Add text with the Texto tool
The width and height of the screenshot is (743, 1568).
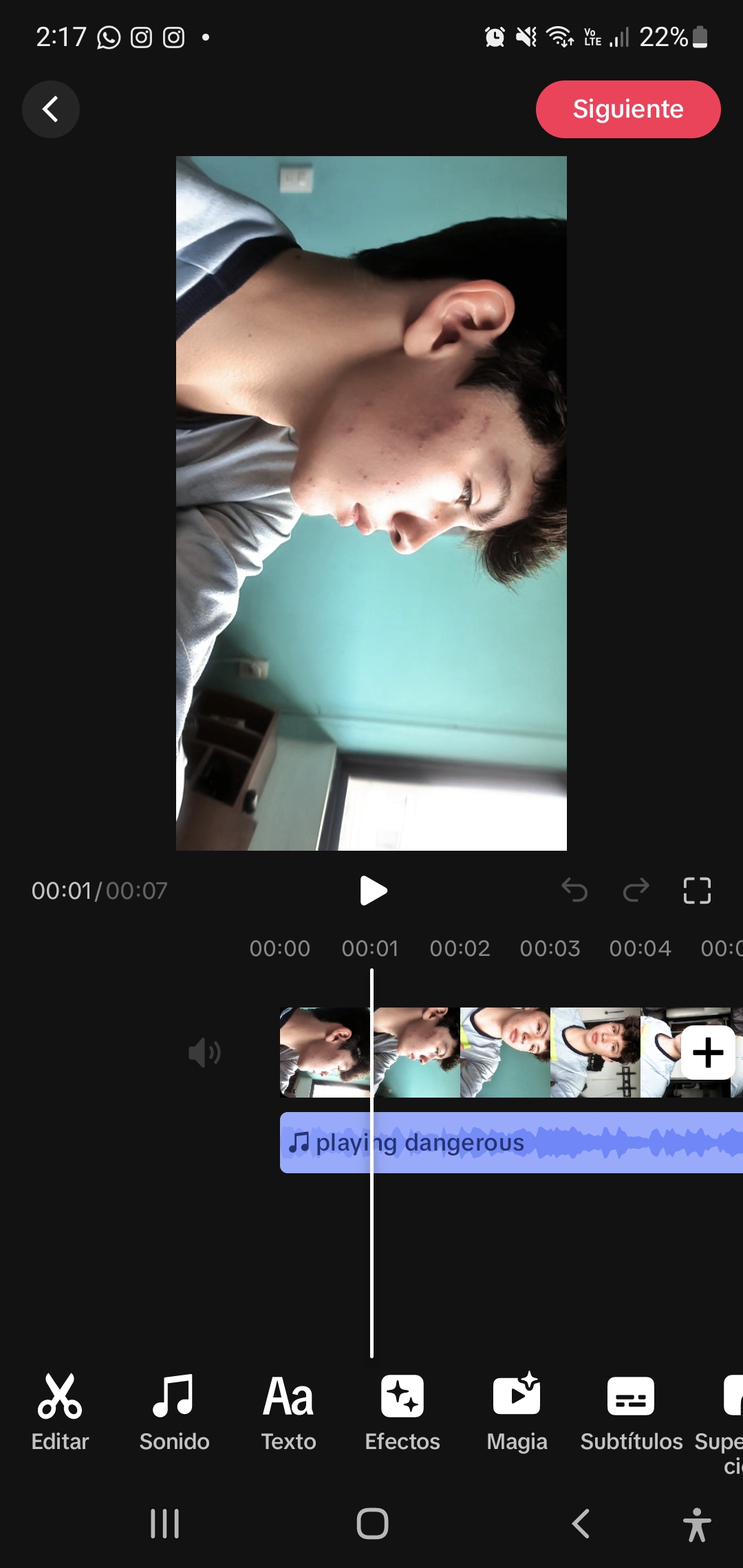(288, 1412)
